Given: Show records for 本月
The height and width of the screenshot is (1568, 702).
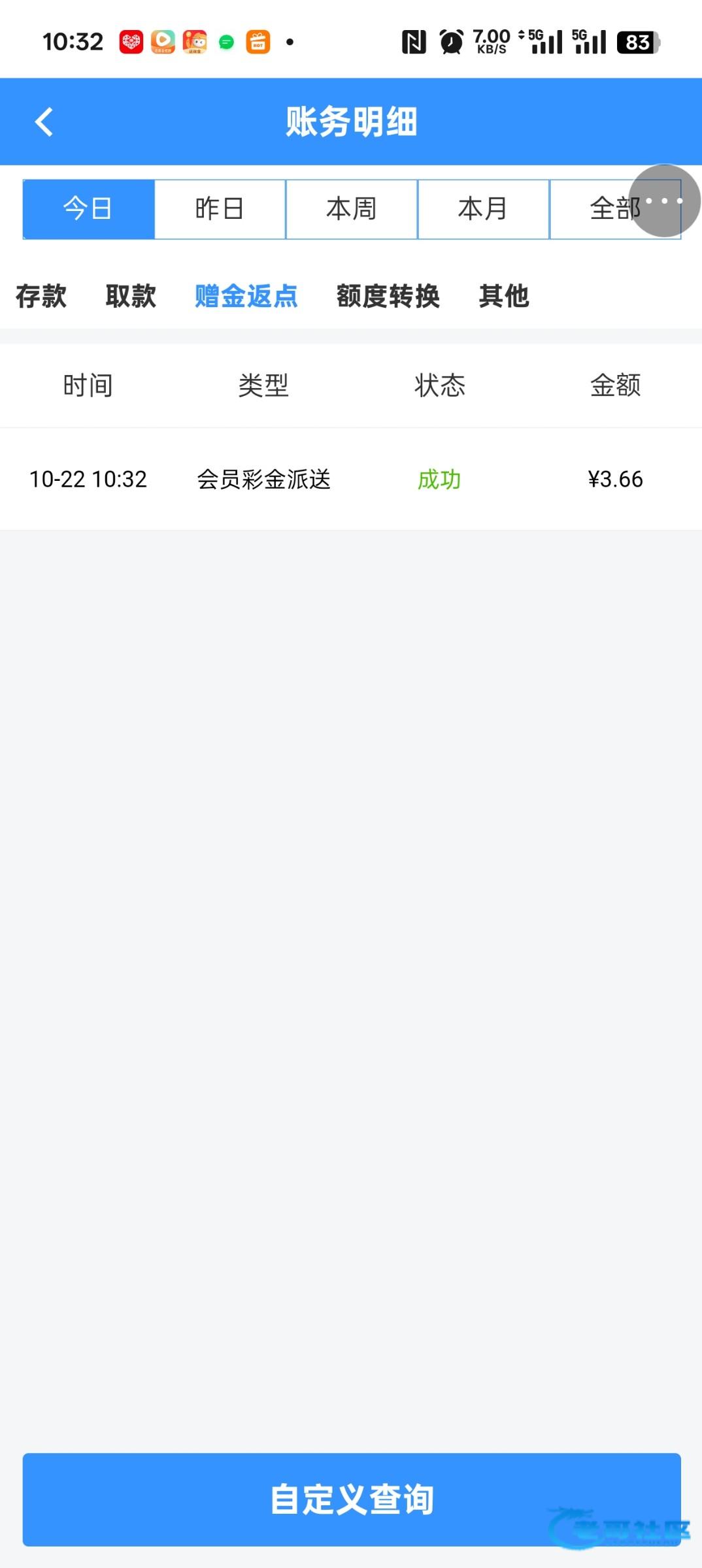Looking at the screenshot, I should (483, 209).
